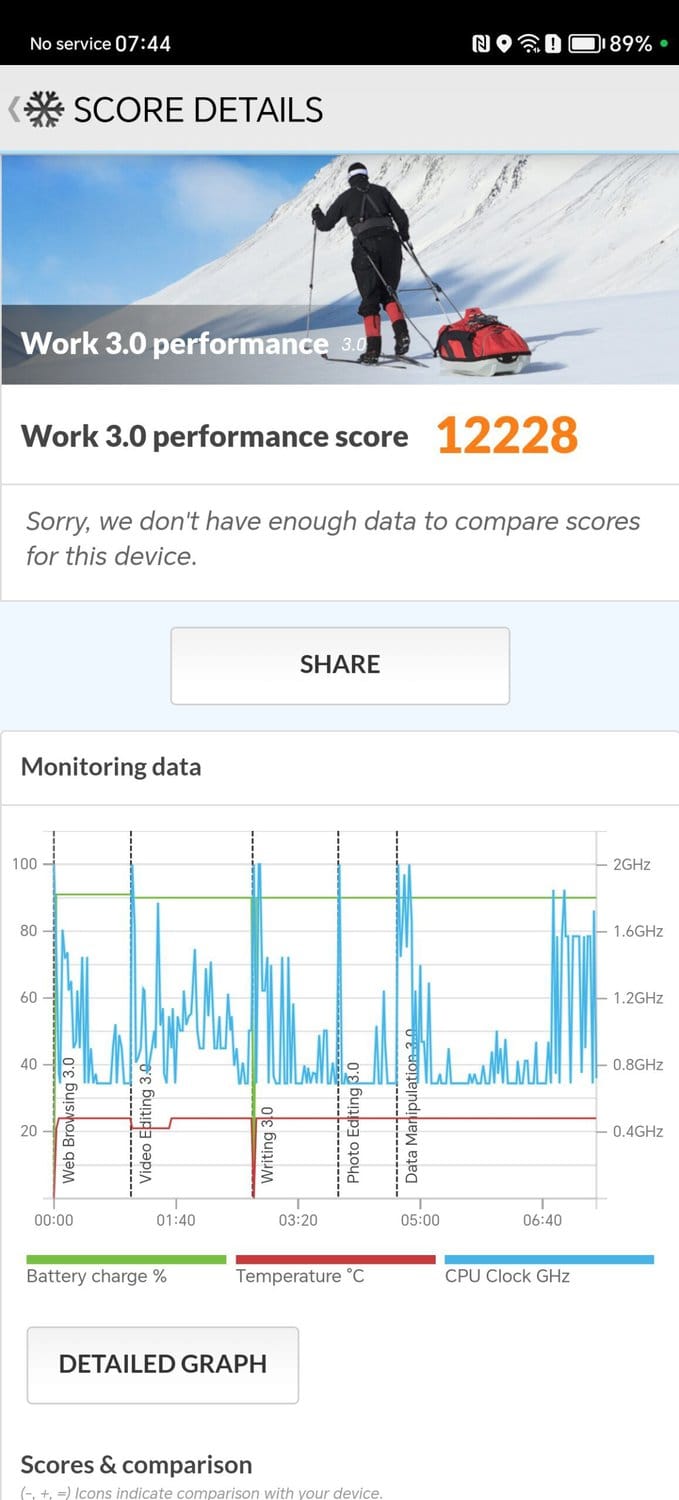
Task: Share the Work 3.0 performance score
Action: tap(340, 665)
